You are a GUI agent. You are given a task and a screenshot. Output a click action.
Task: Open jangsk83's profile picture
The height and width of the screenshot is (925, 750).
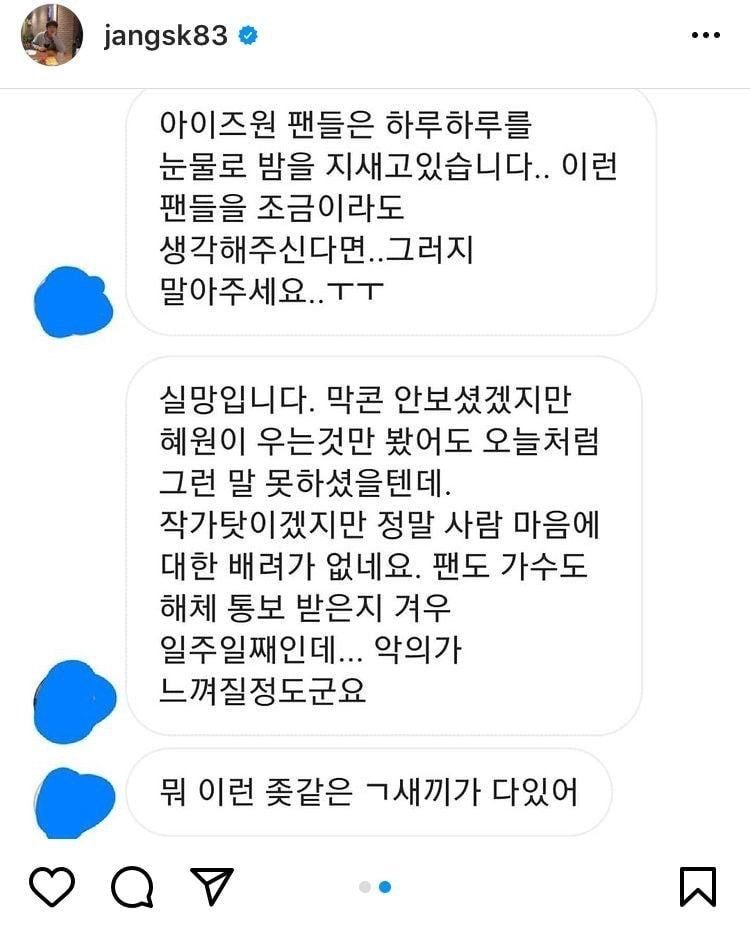click(x=51, y=35)
